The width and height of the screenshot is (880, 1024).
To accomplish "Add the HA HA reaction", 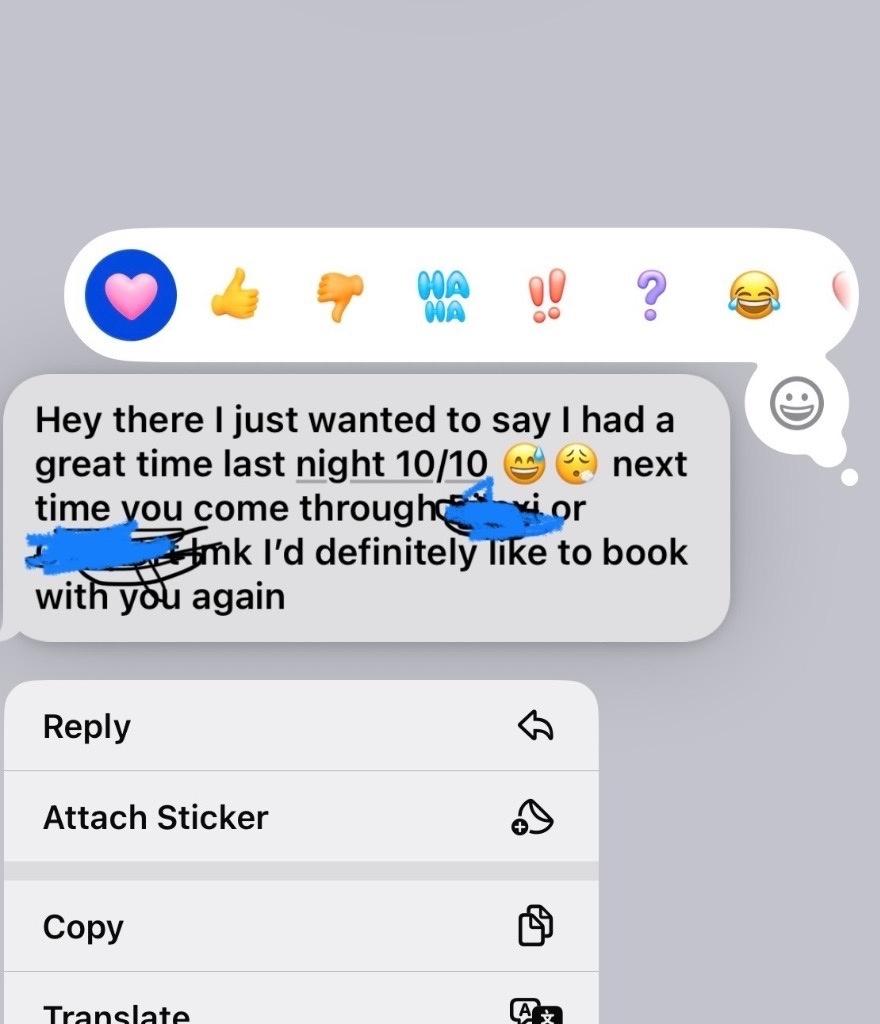I will pyautogui.click(x=442, y=297).
